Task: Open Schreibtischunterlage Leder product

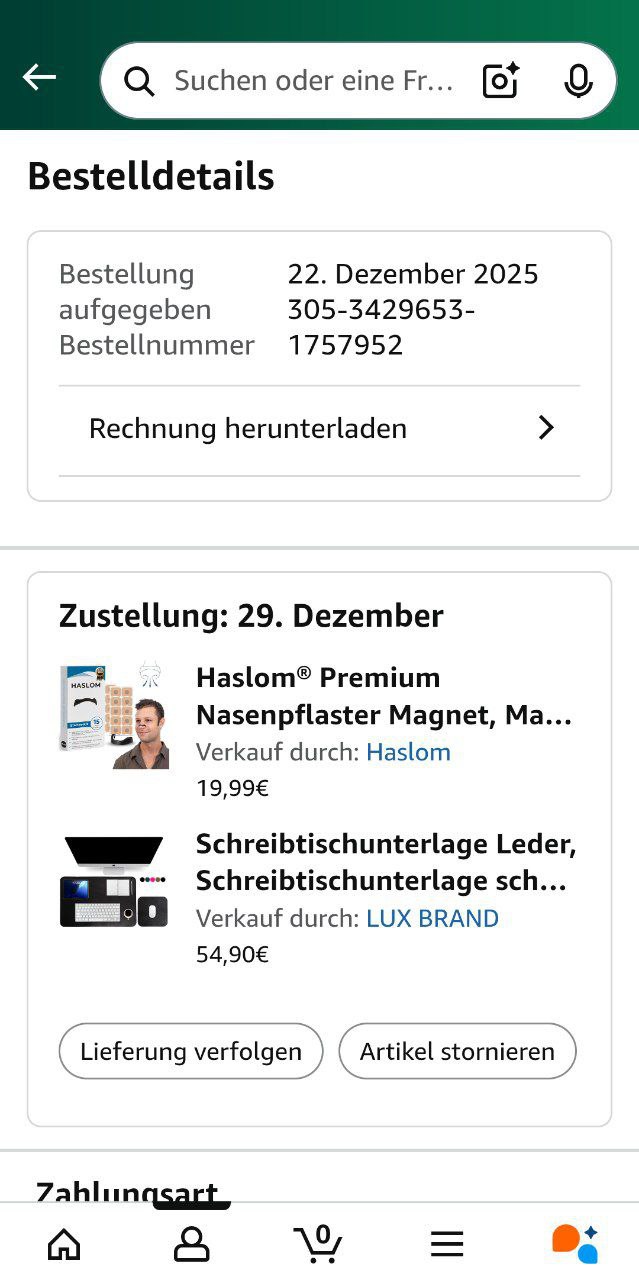Action: [x=386, y=863]
